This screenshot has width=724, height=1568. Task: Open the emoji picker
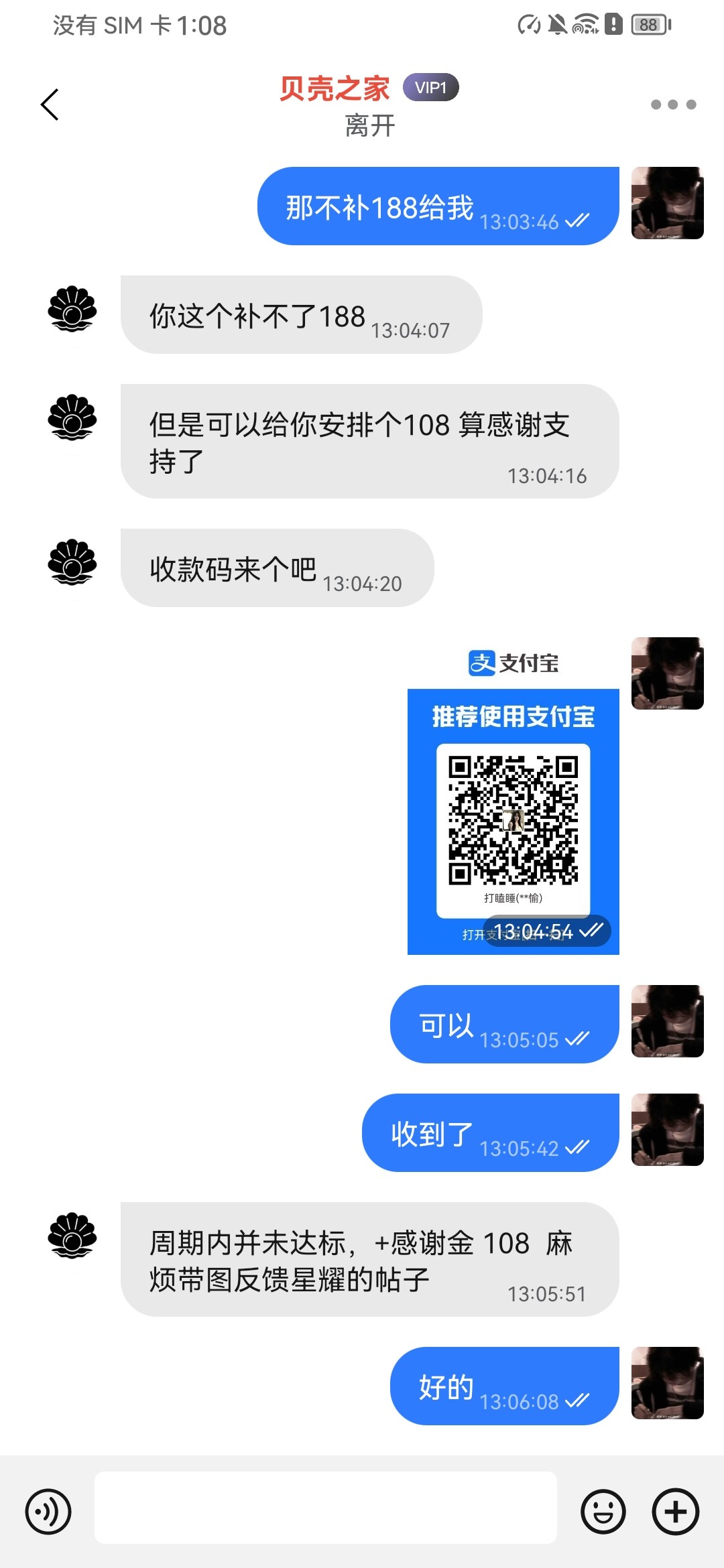pyautogui.click(x=603, y=1512)
